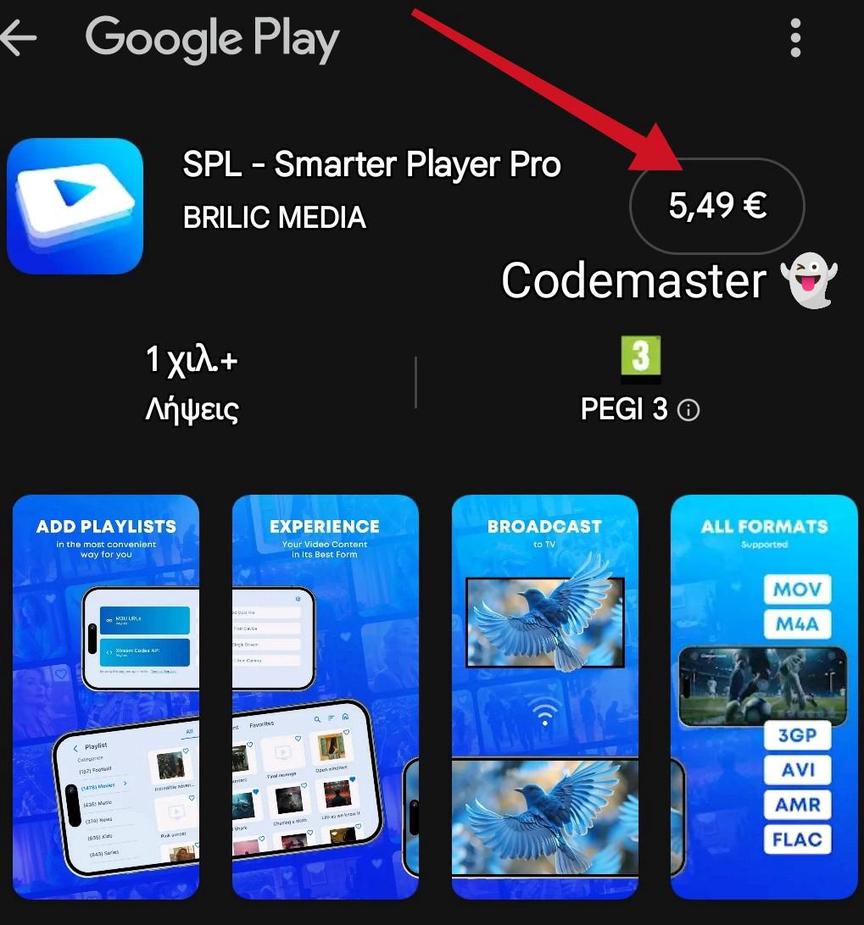The width and height of the screenshot is (864, 925).
Task: Tap the FLAC format badge in the screenshot
Action: click(x=797, y=840)
